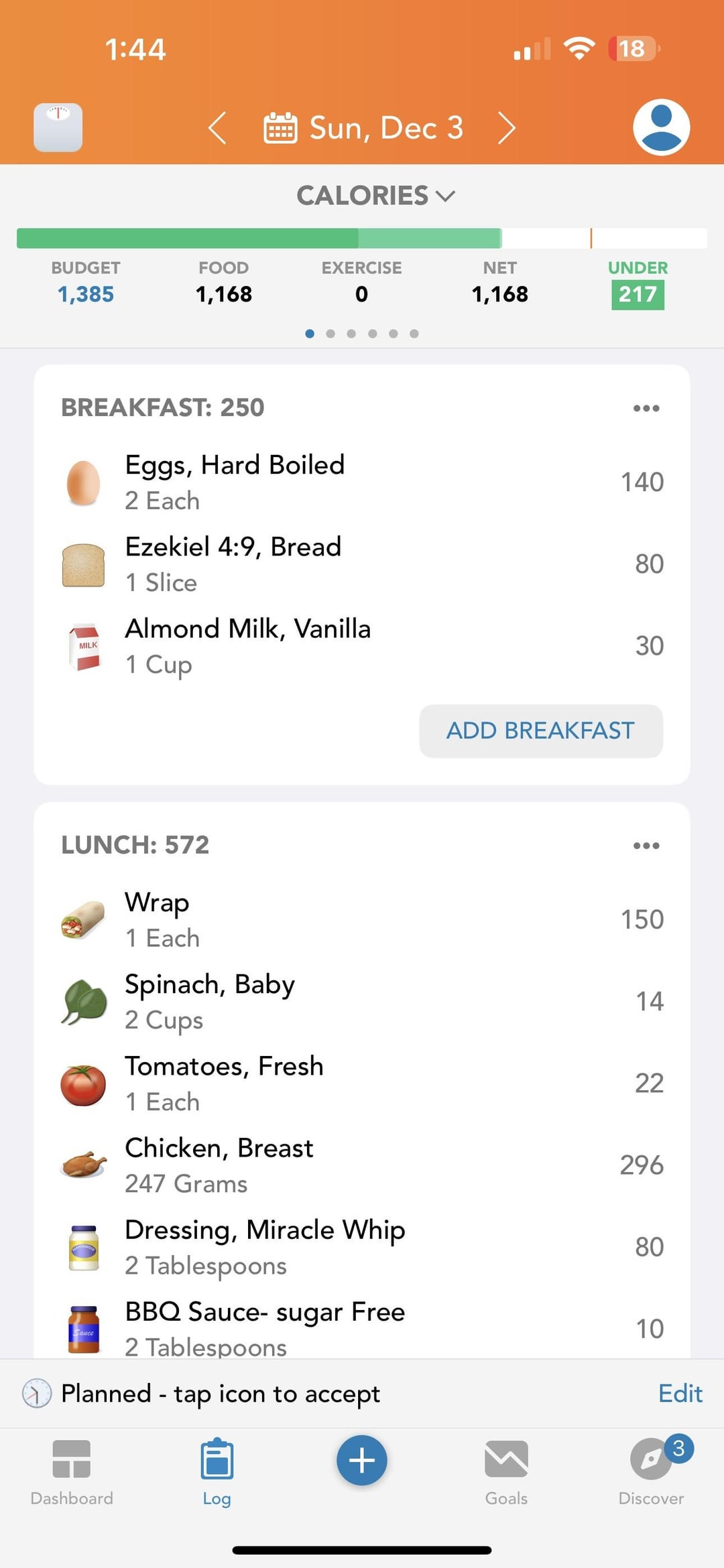Accept the planned meal clock icon
724x1568 pixels.
(x=37, y=1394)
